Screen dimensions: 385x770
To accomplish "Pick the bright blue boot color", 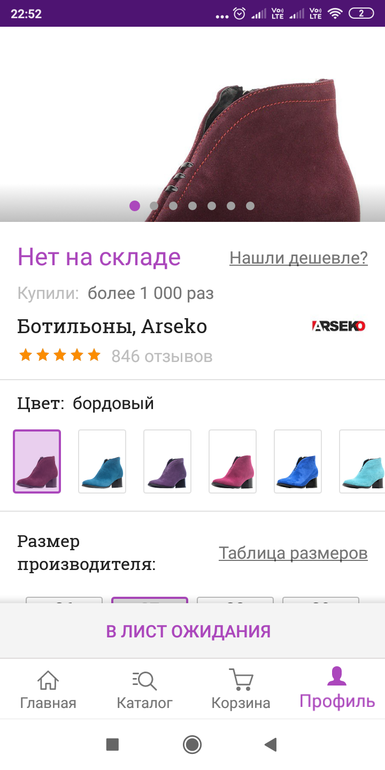I will coord(298,462).
